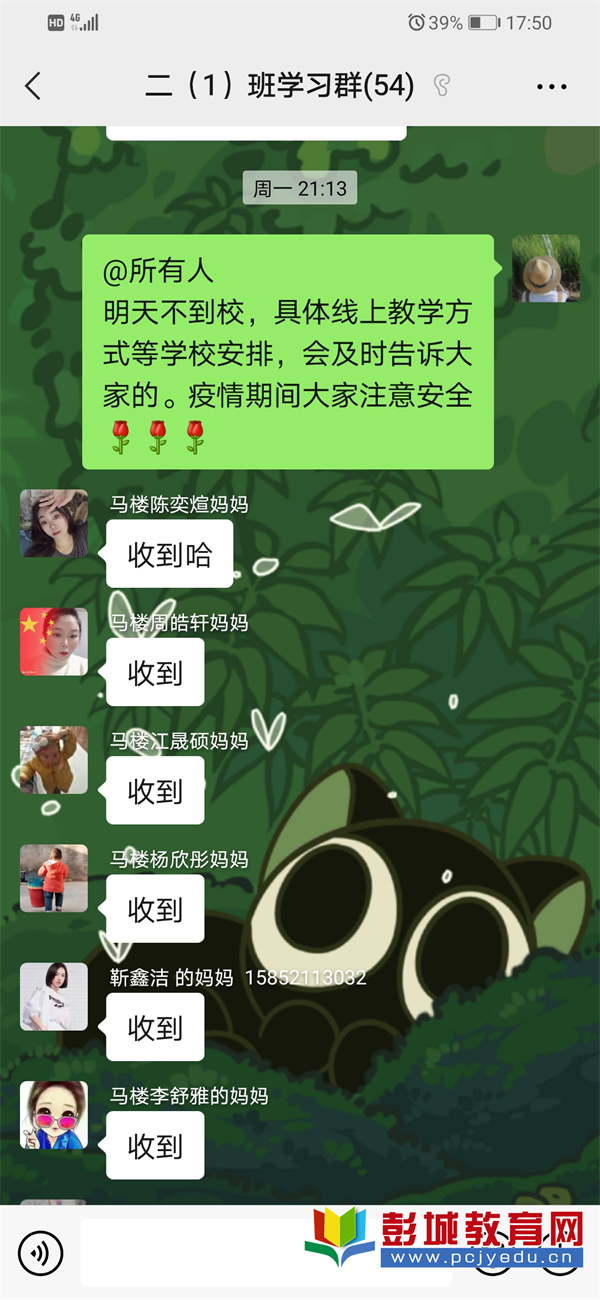
Task: Switch to voice message input
Action: point(40,1252)
